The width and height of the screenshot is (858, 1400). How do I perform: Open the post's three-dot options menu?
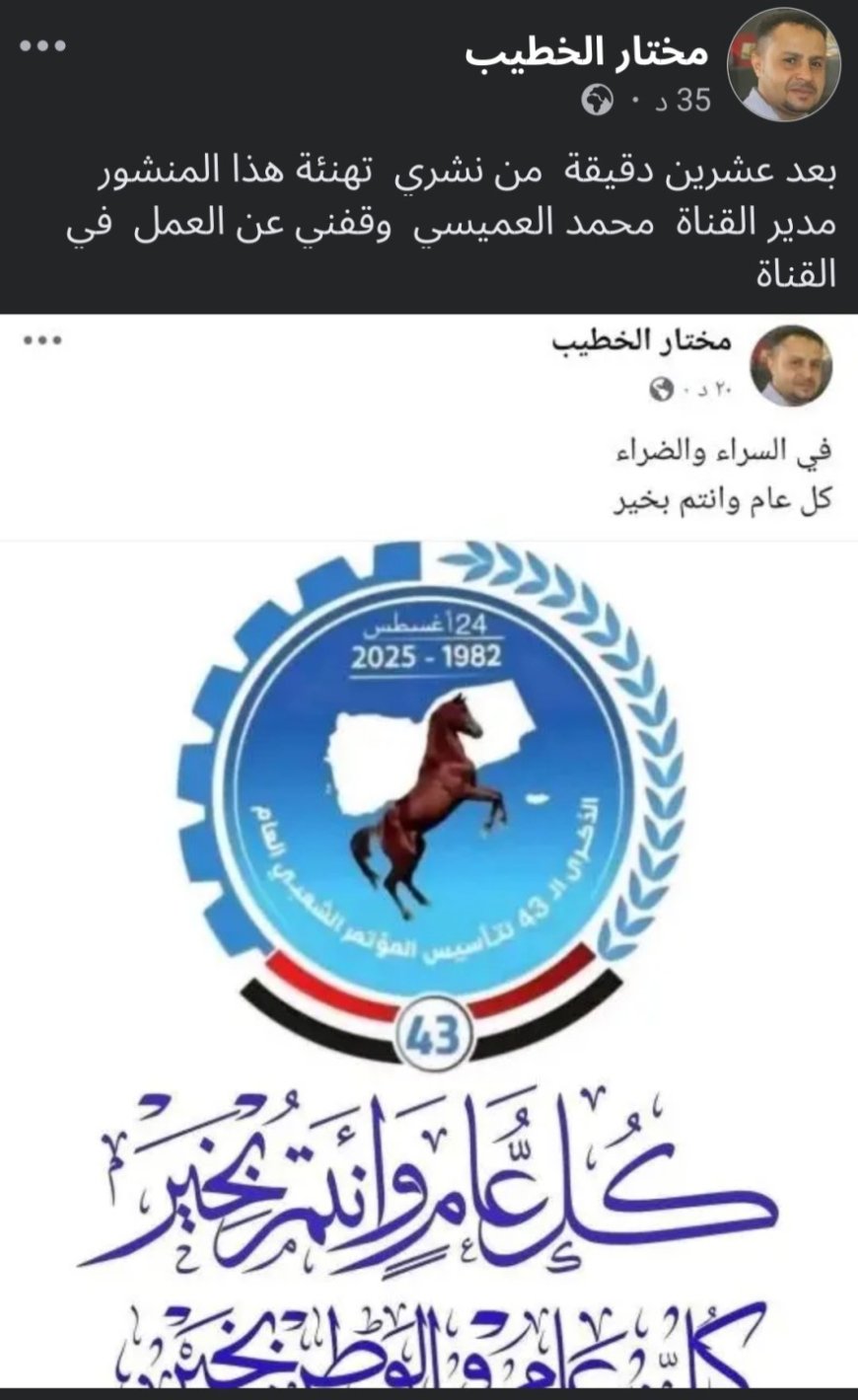[42, 47]
